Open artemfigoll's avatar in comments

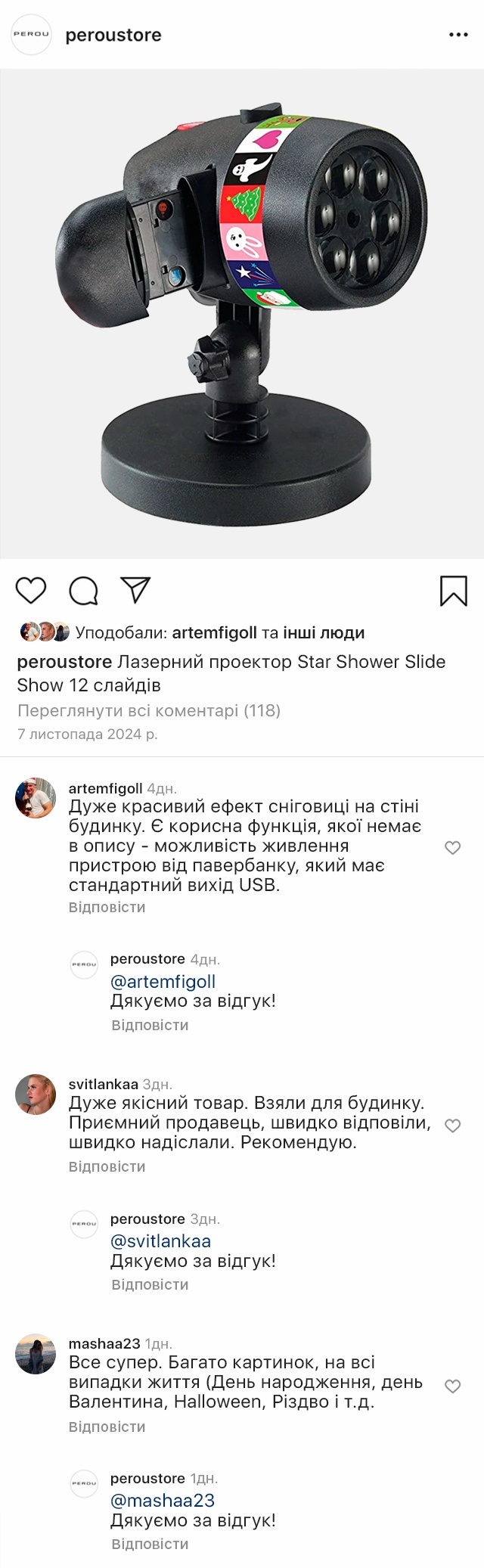click(36, 797)
